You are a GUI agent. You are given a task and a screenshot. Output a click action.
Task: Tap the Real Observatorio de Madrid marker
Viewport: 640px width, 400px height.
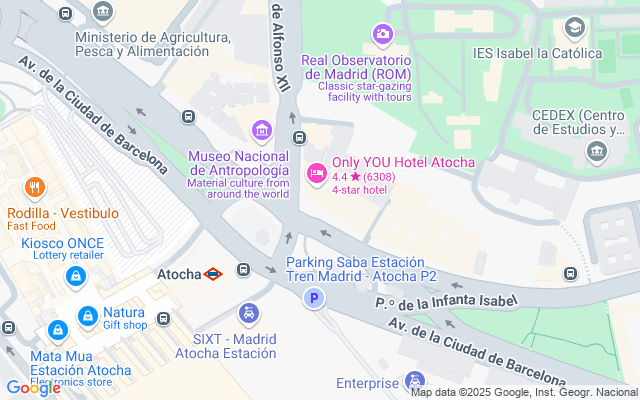[x=382, y=36]
